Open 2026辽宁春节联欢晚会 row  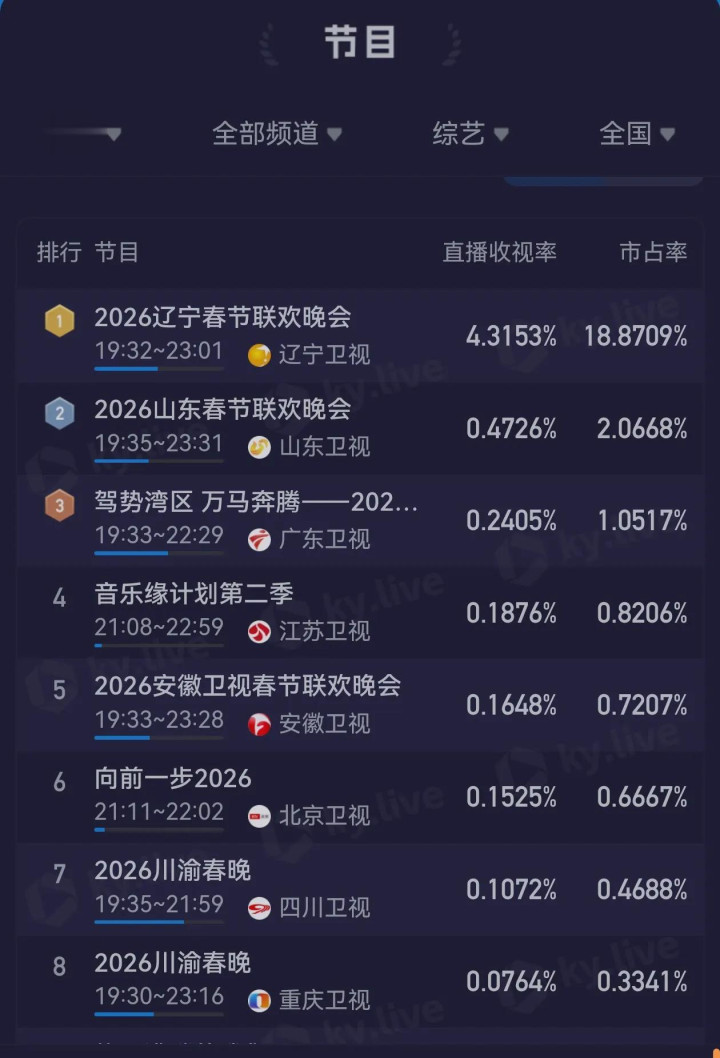click(360, 336)
